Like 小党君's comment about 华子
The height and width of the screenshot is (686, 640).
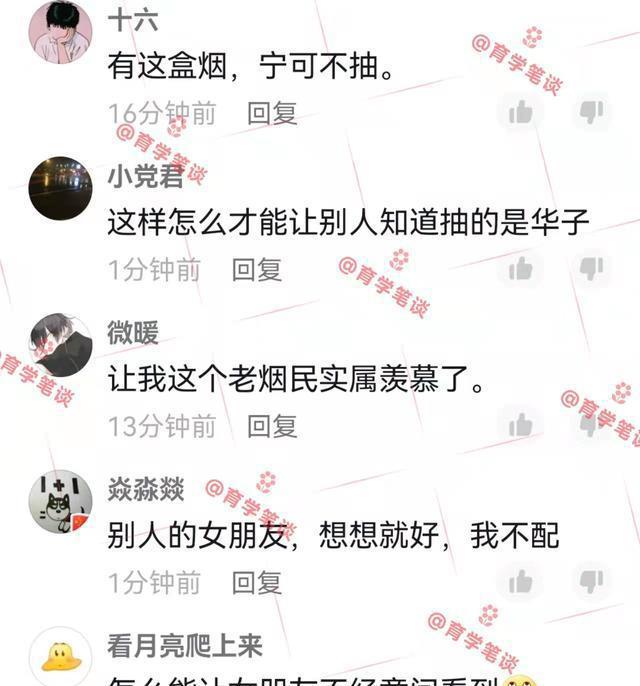click(x=521, y=269)
